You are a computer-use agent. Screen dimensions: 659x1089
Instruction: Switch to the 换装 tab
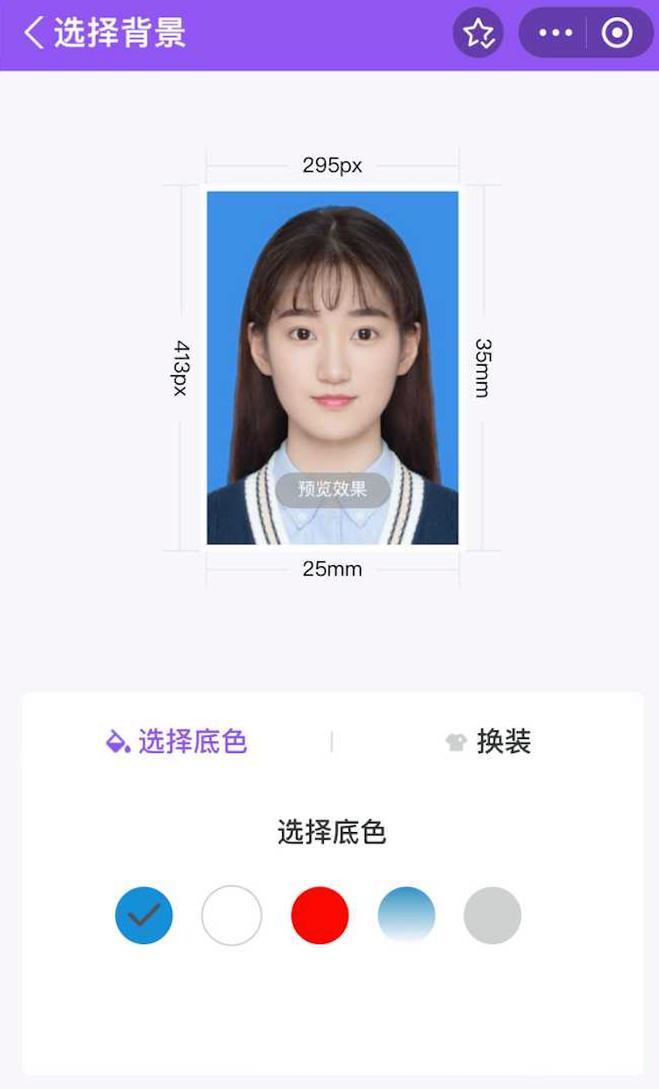[488, 742]
